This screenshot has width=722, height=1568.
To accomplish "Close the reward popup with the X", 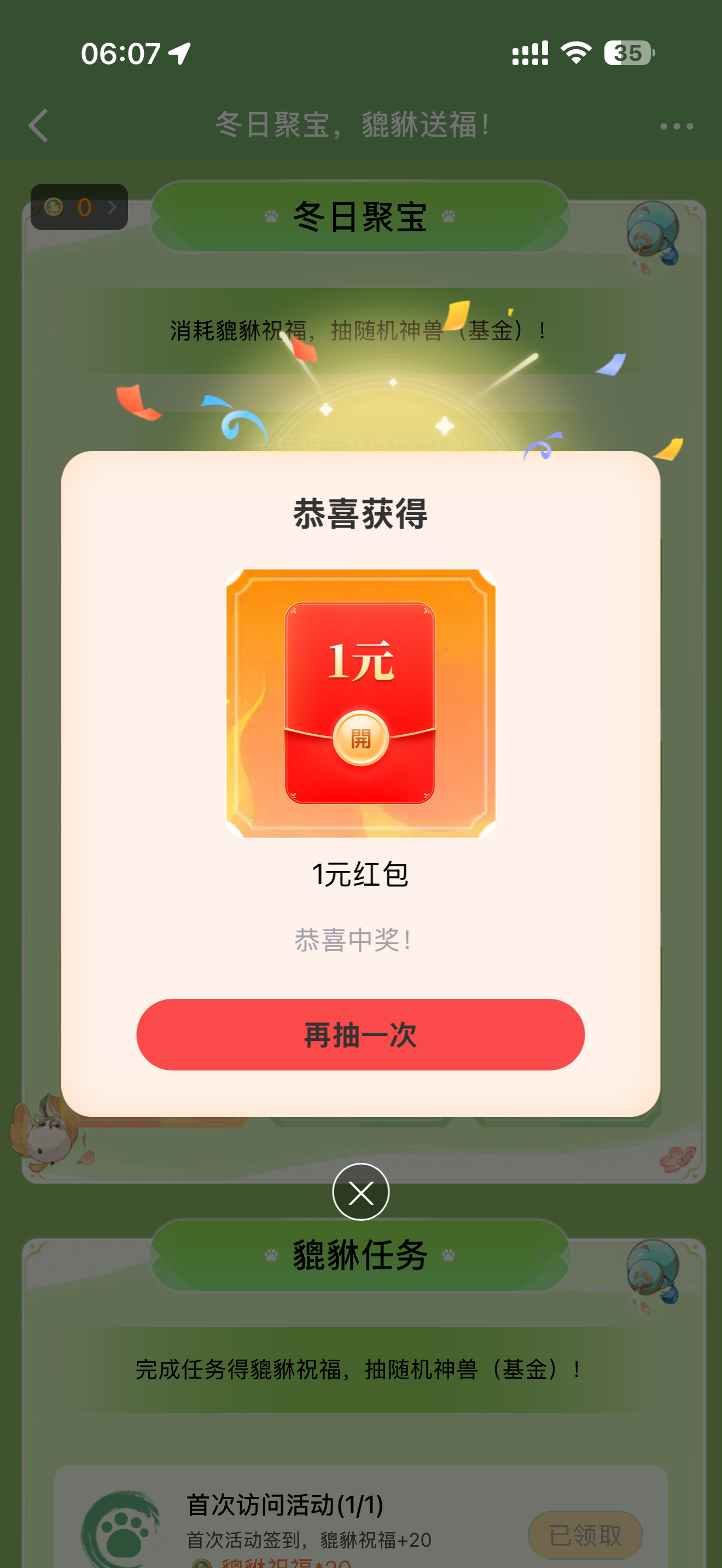I will point(360,1192).
